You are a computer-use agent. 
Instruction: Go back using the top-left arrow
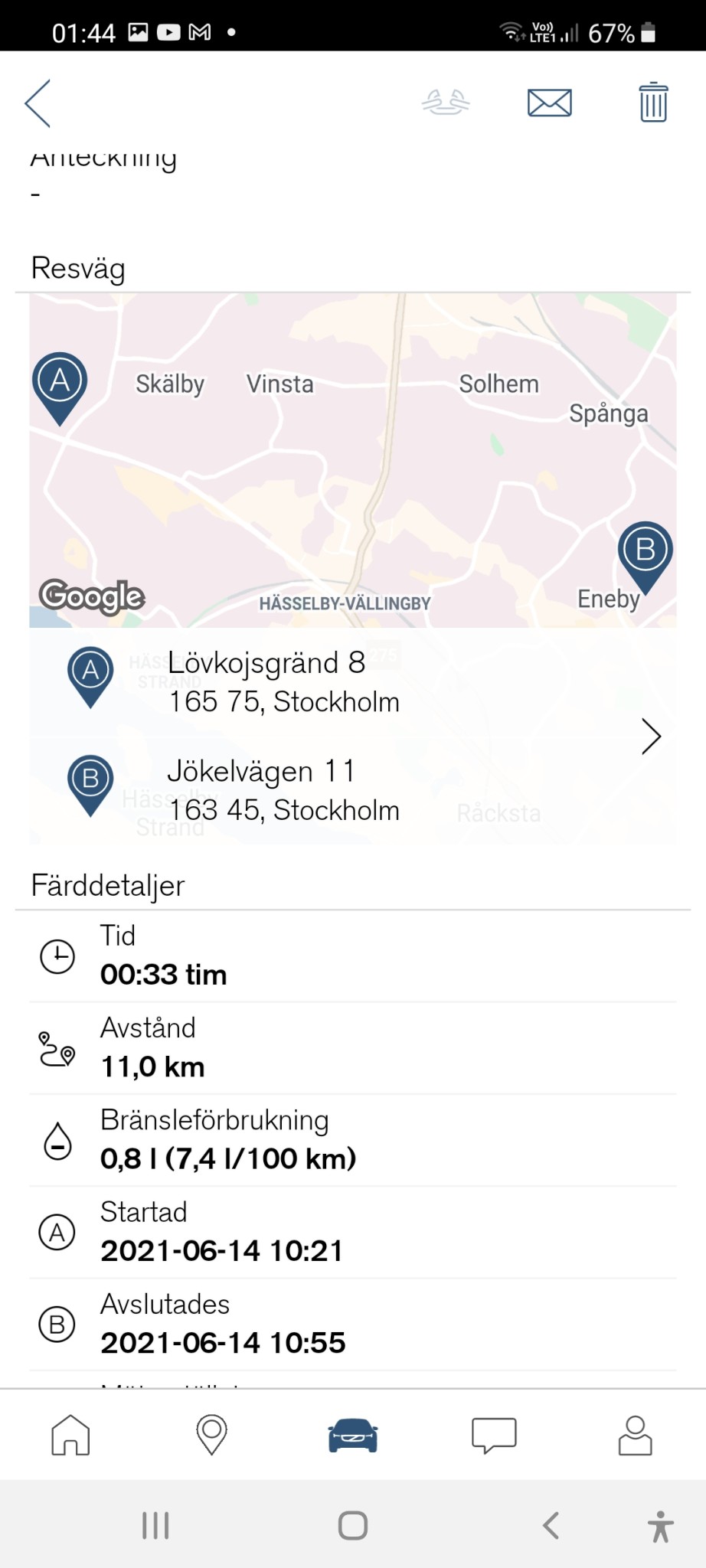pyautogui.click(x=38, y=103)
